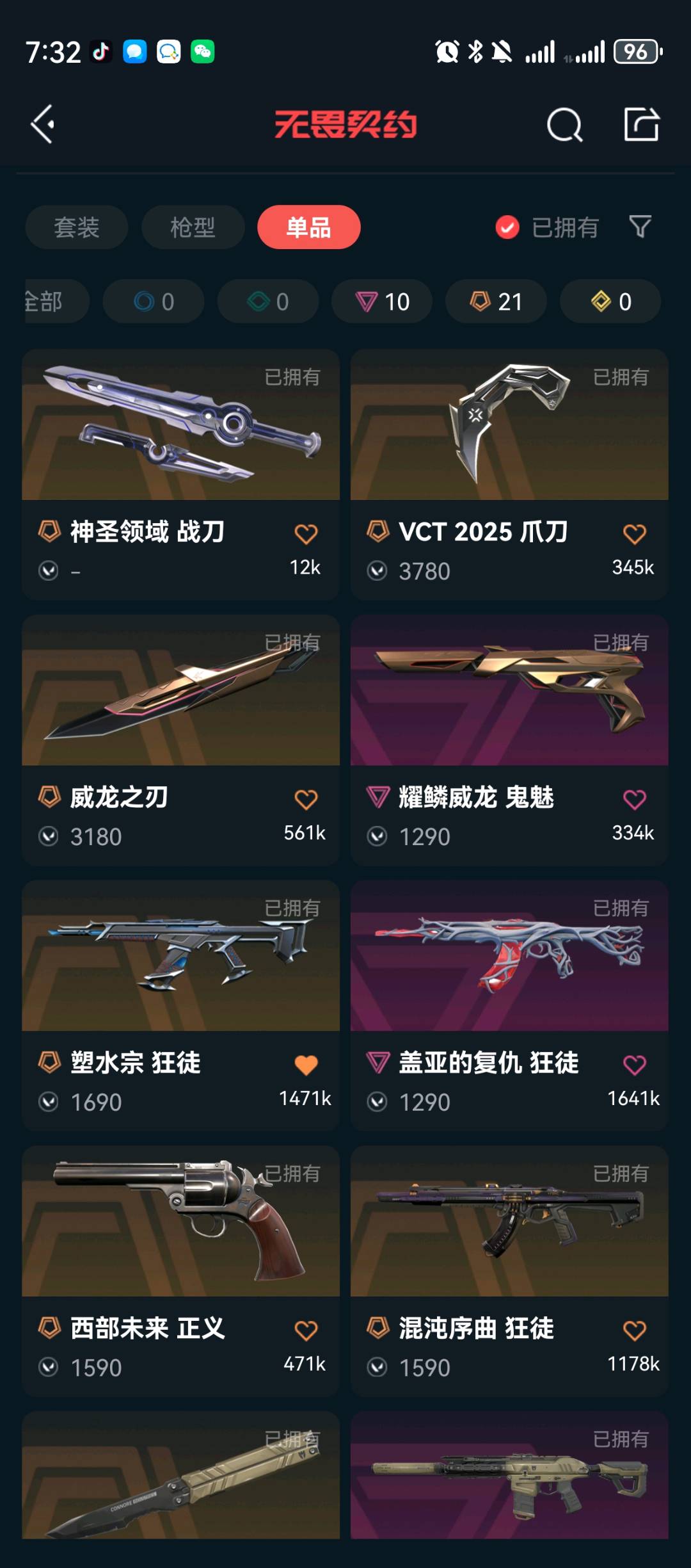The height and width of the screenshot is (1568, 691).
Task: Select the 单品 tab
Action: point(308,227)
